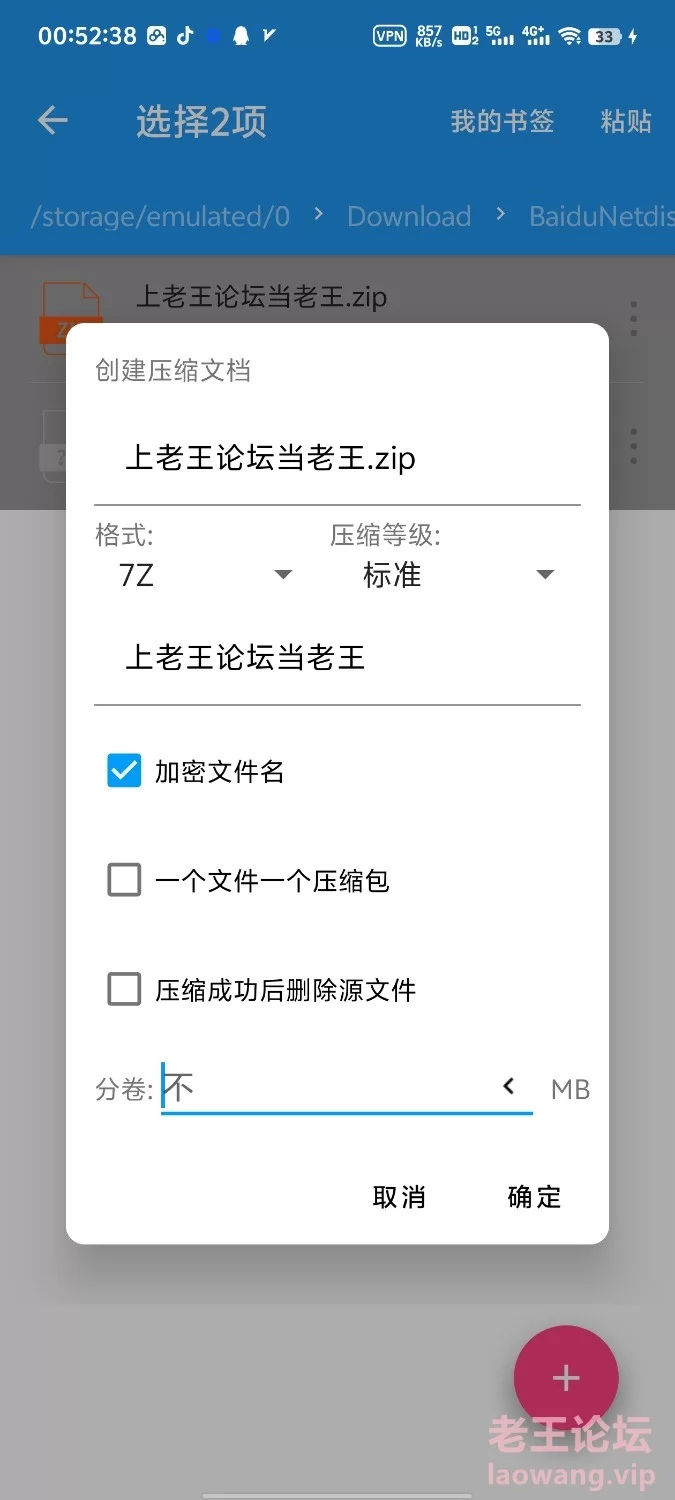Open overflow menu for 上老王论坛当老王.zip
The height and width of the screenshot is (1500, 675).
pos(633,320)
